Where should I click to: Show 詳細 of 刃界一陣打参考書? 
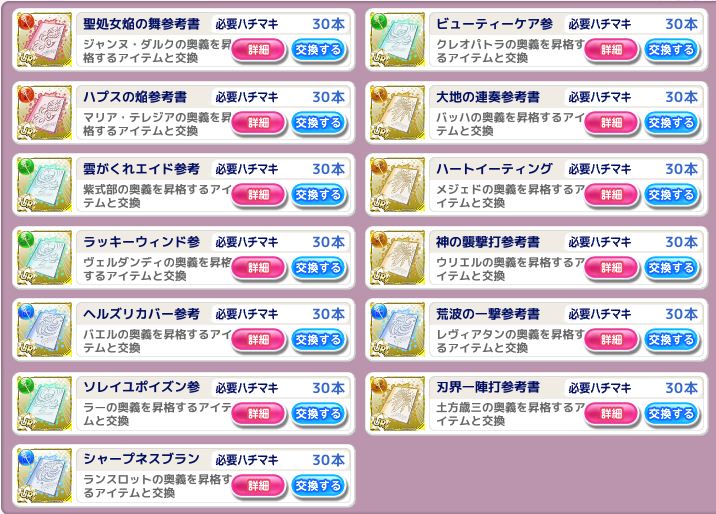tap(612, 413)
